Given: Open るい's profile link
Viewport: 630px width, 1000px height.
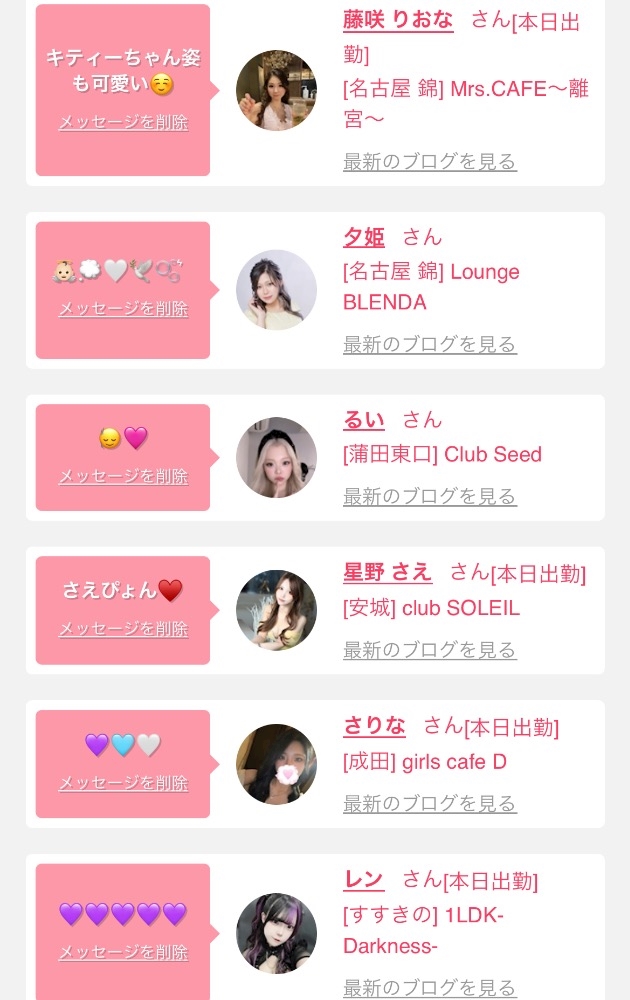Looking at the screenshot, I should click(x=364, y=420).
